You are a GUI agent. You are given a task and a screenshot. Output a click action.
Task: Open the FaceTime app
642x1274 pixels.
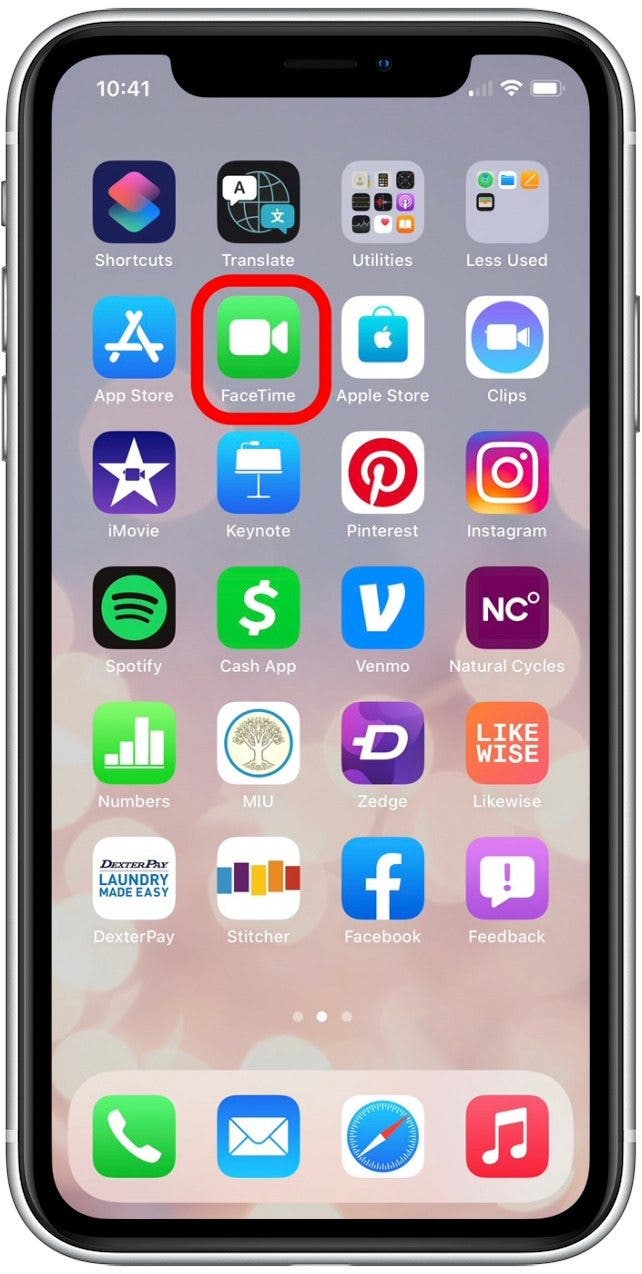click(258, 337)
